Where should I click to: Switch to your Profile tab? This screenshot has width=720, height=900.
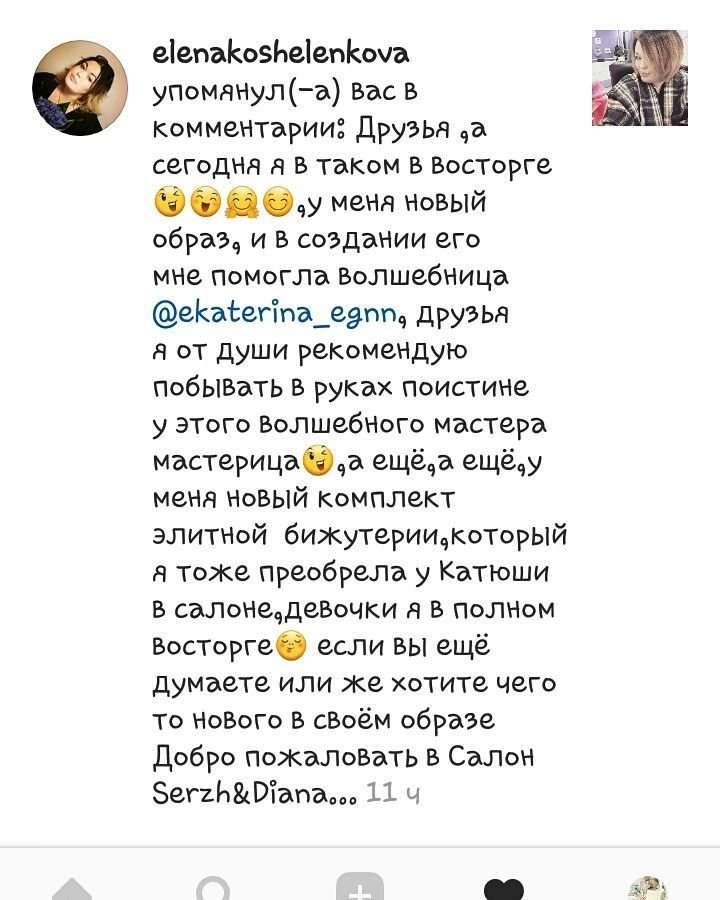pos(647,888)
